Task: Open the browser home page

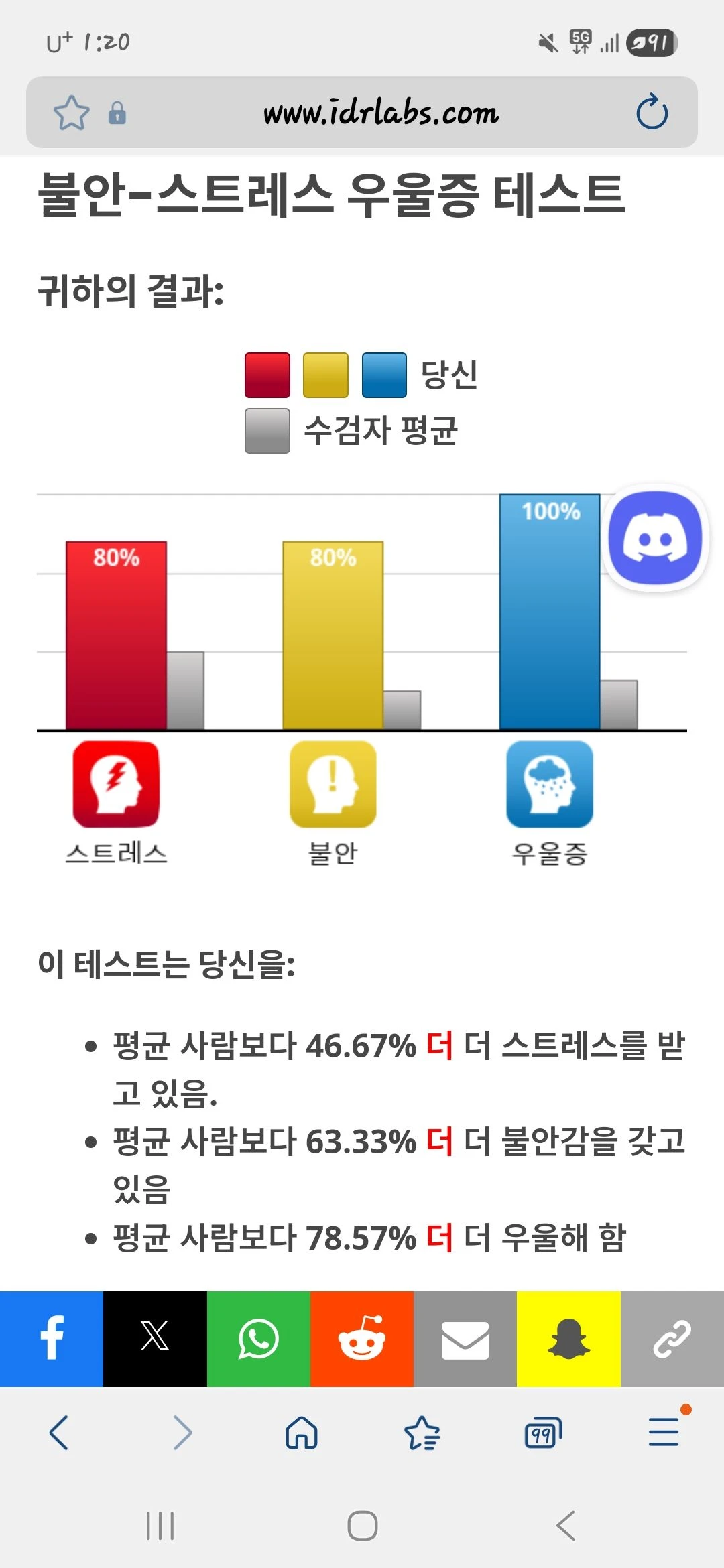Action: point(302,1433)
